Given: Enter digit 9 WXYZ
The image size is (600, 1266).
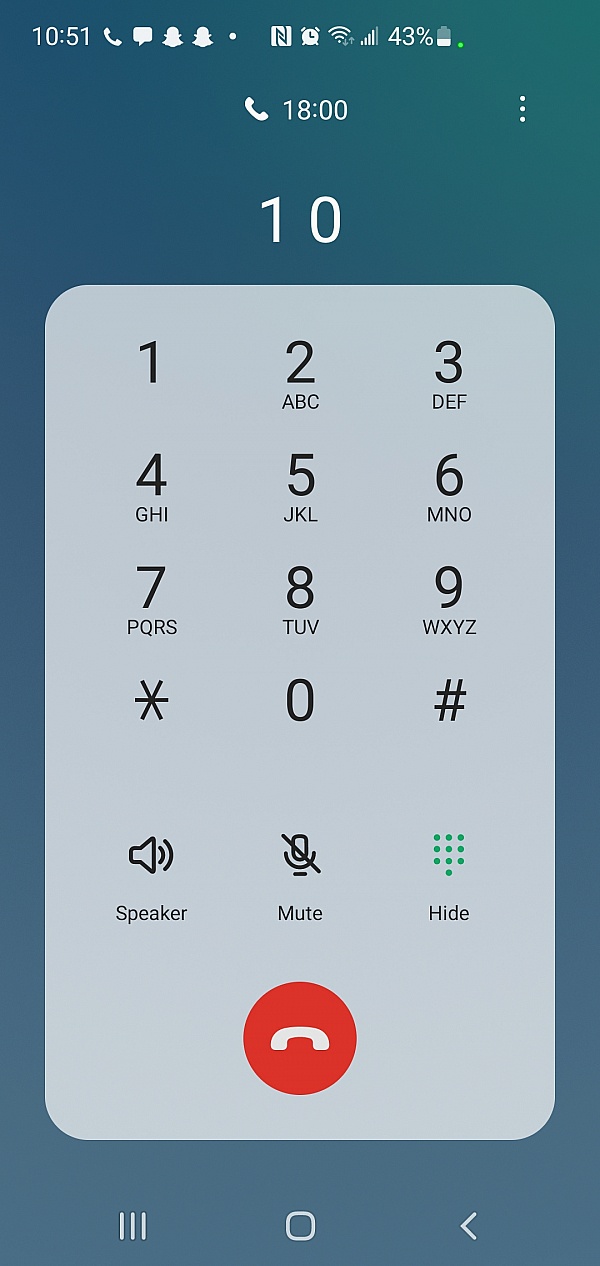Looking at the screenshot, I should click(449, 600).
